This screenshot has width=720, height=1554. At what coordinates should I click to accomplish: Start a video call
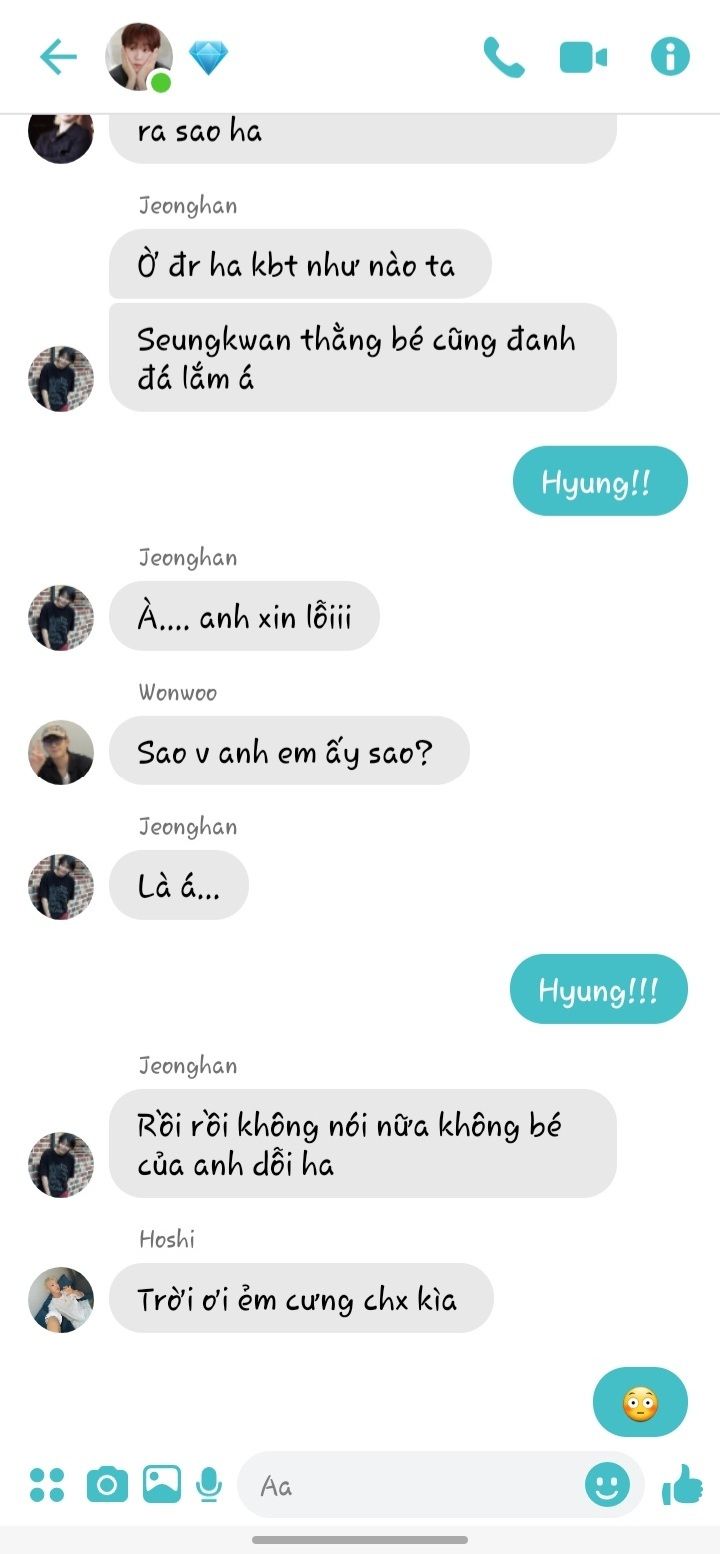[583, 57]
